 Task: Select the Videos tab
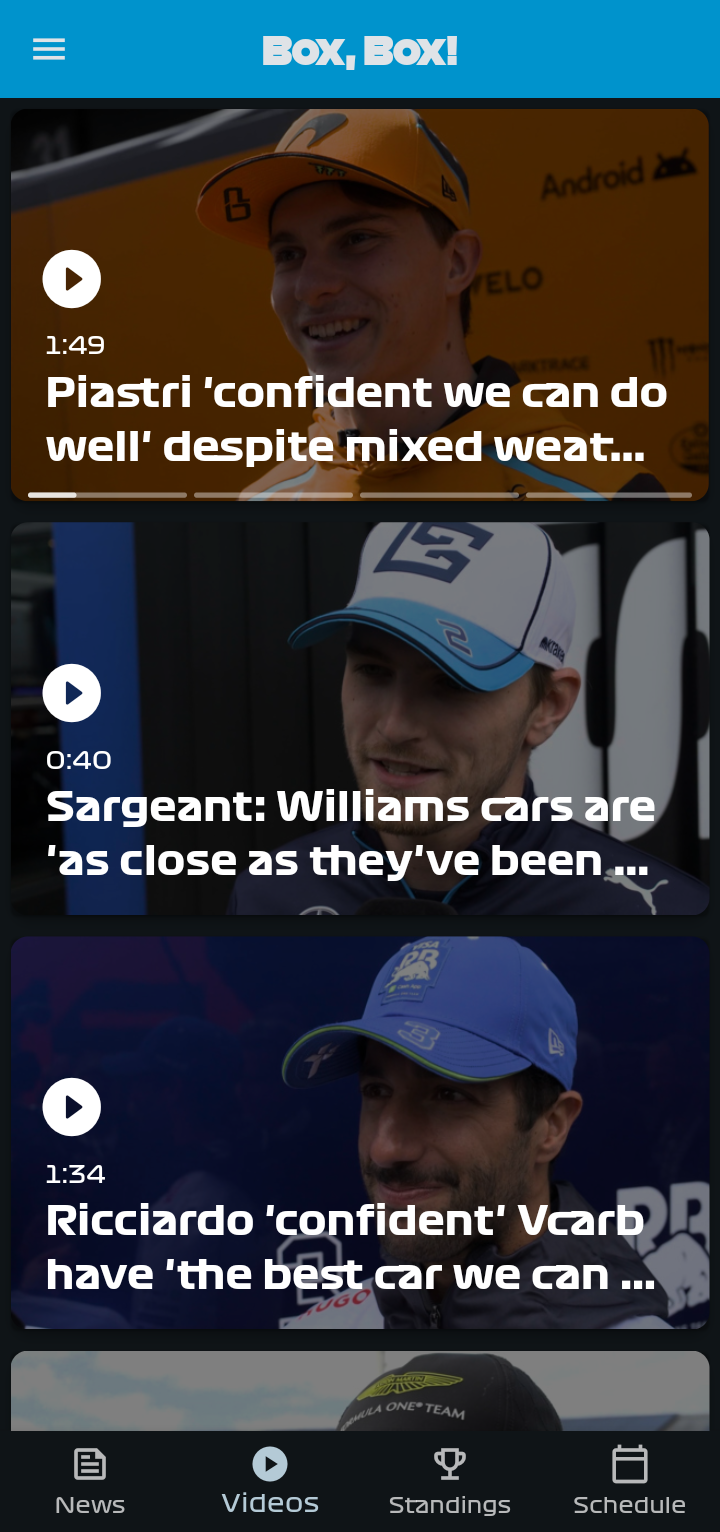pyautogui.click(x=270, y=1482)
